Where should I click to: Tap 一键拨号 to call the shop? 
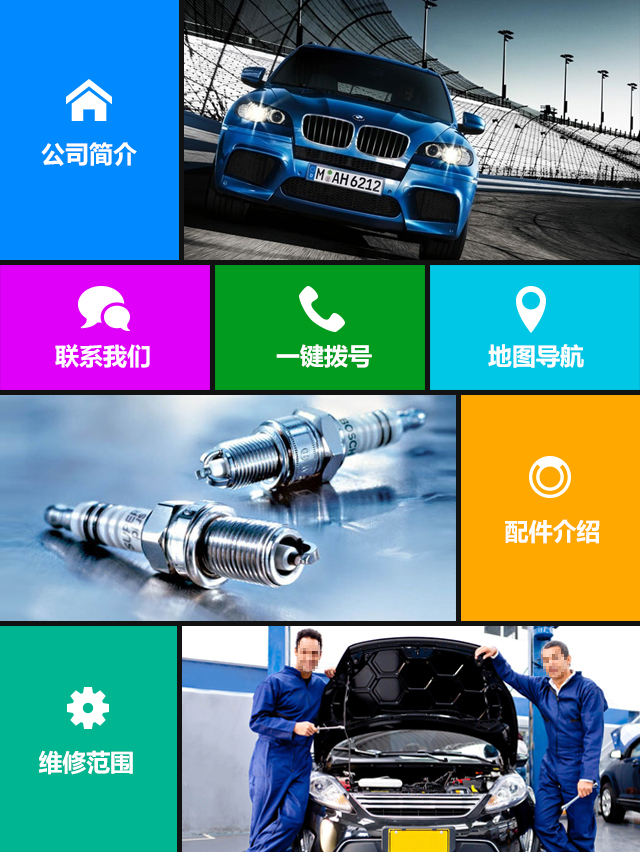[x=322, y=328]
